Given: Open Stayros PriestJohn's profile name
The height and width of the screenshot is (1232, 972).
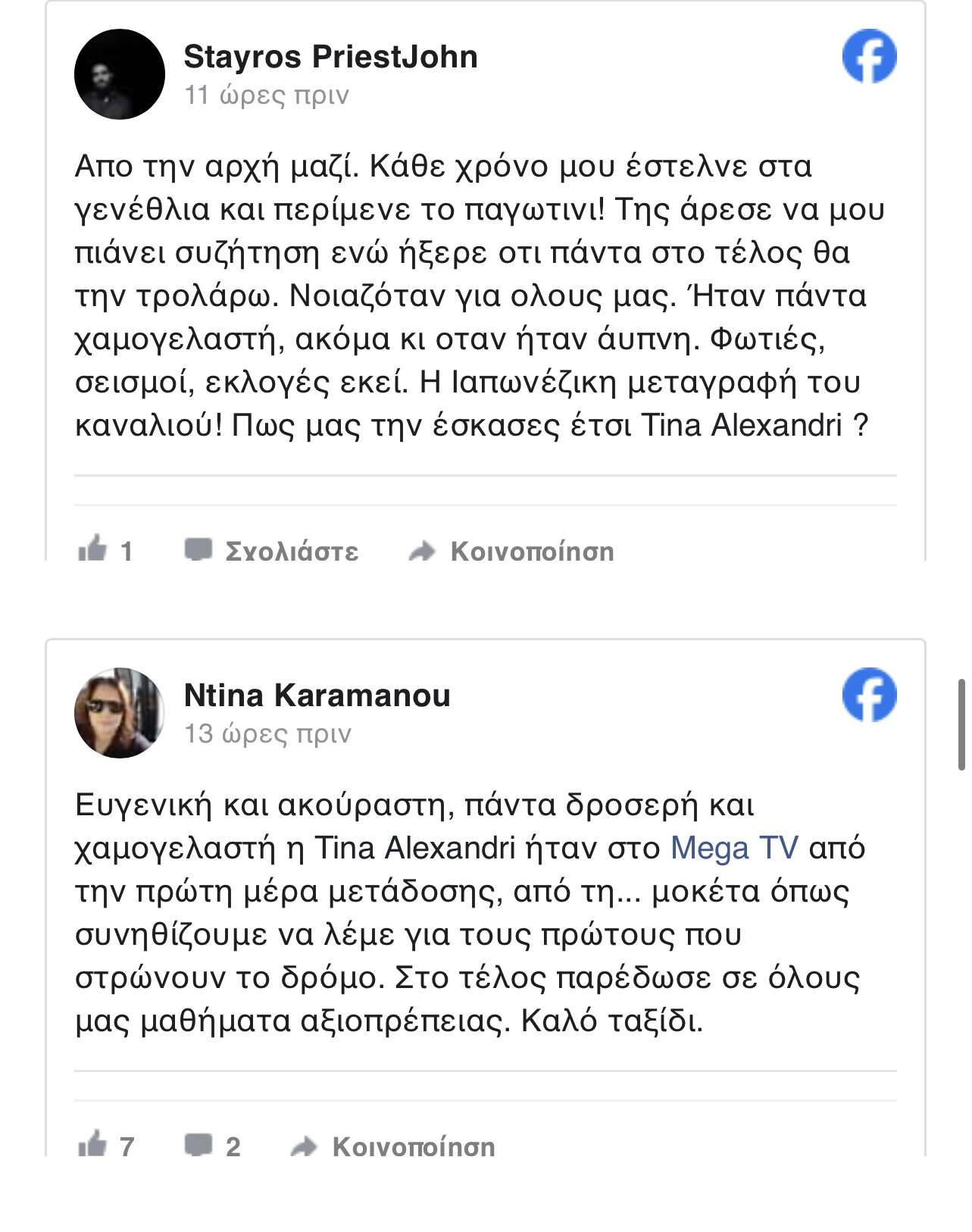Looking at the screenshot, I should pos(330,57).
